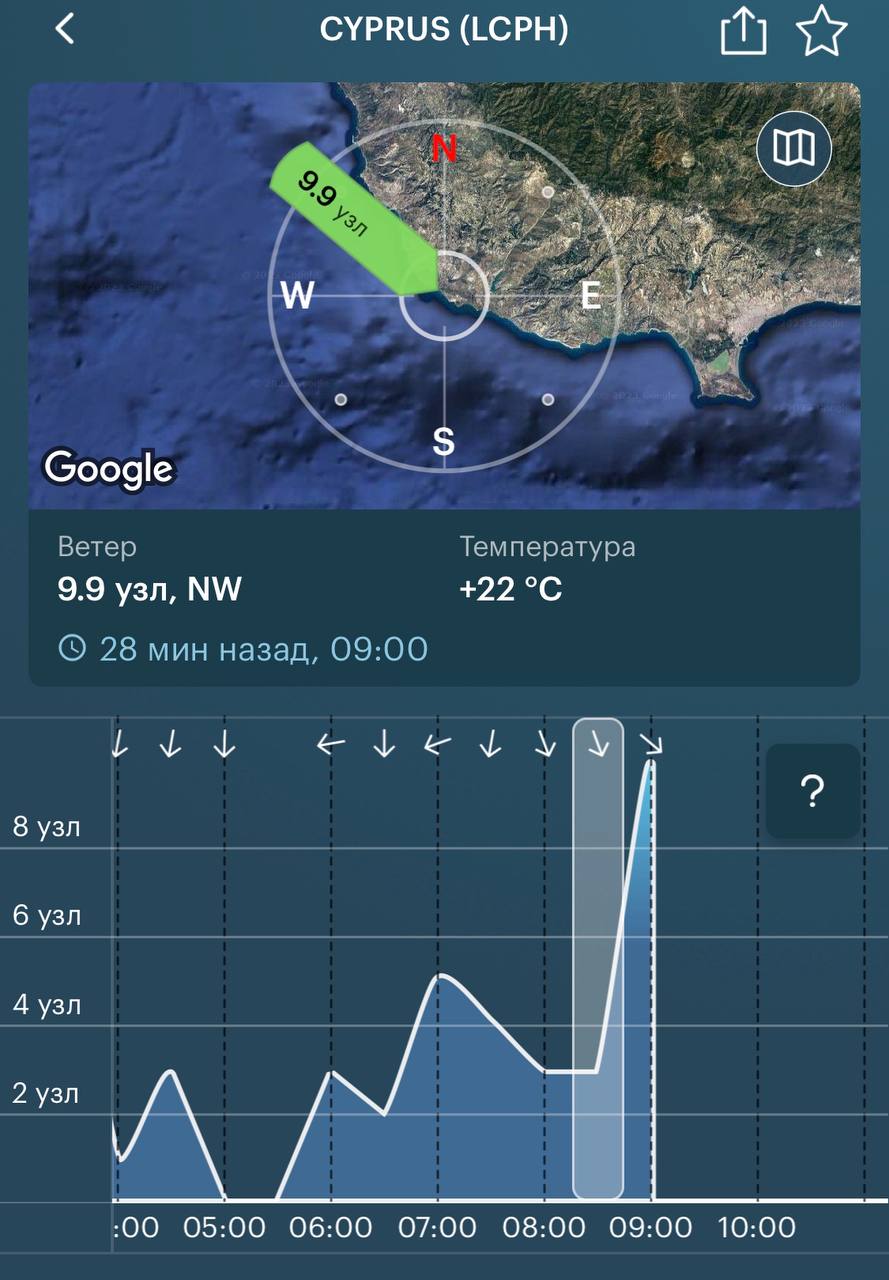This screenshot has height=1280, width=889.
Task: Share the Cyprus (LCPH) station
Action: pos(743,32)
